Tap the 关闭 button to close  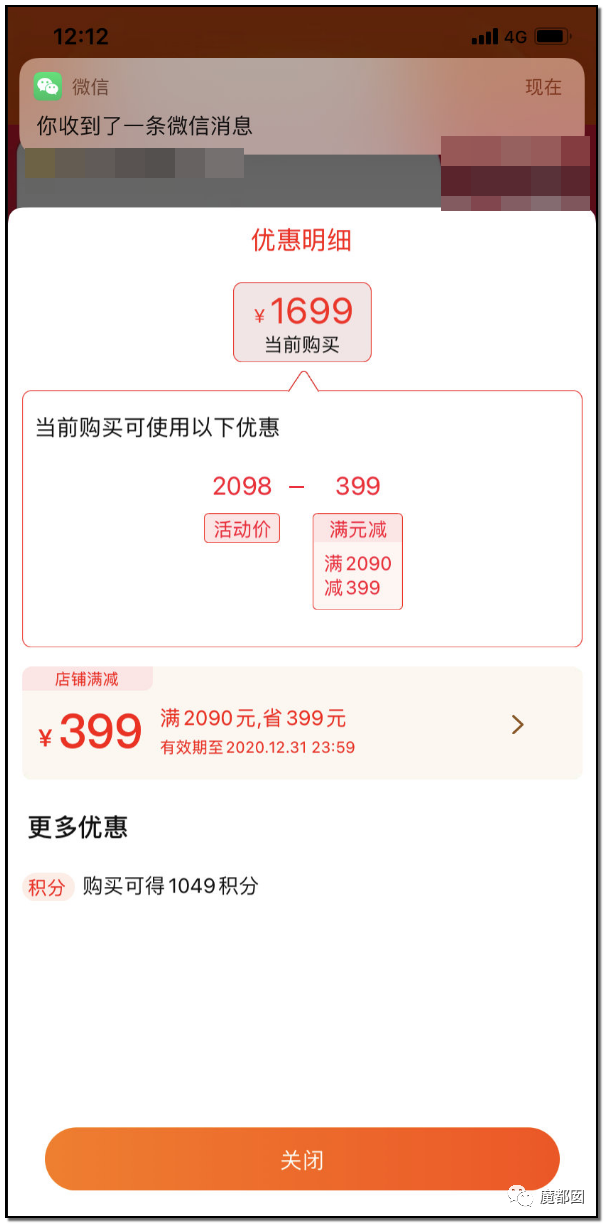click(x=301, y=1160)
